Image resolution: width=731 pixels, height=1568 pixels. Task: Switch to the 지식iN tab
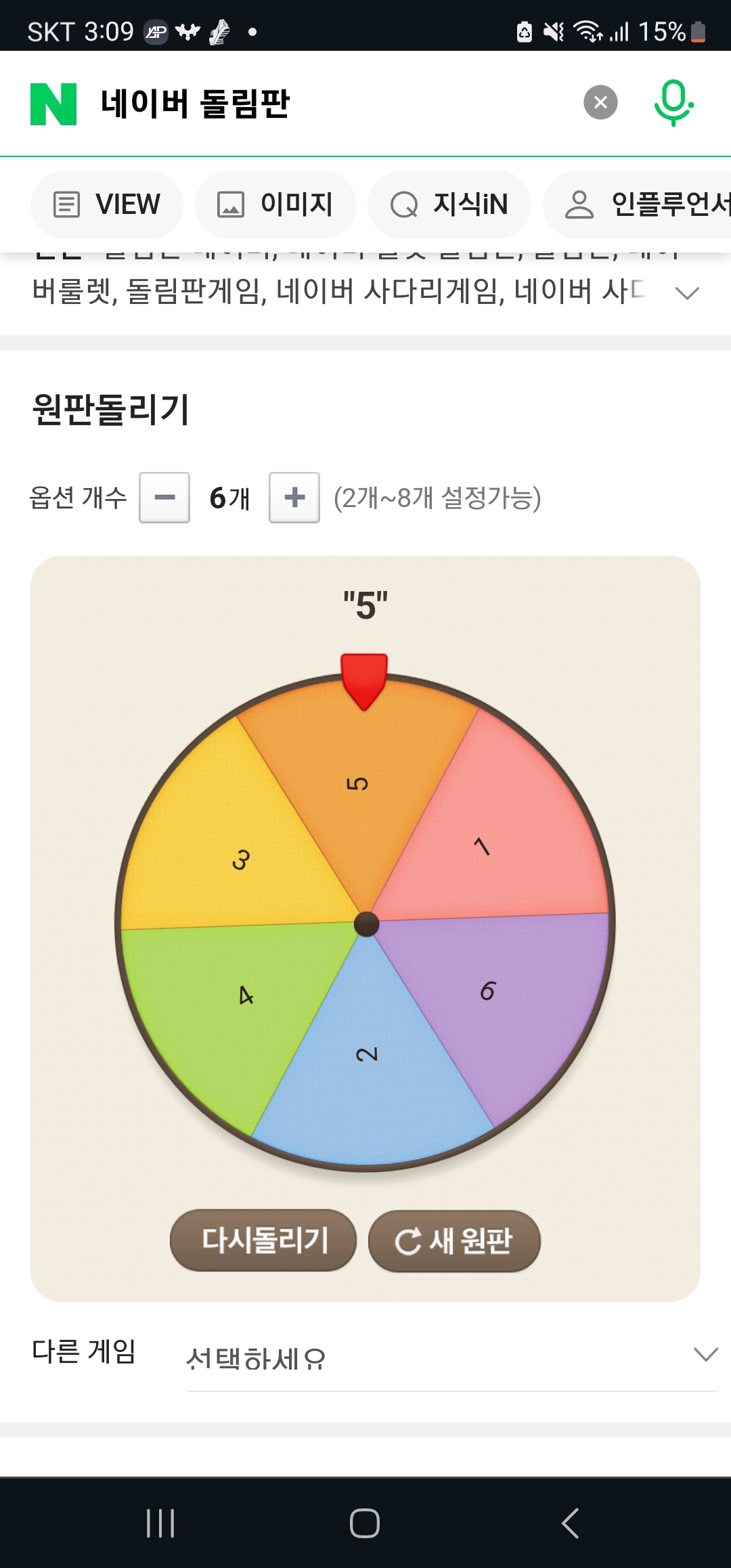click(x=449, y=204)
